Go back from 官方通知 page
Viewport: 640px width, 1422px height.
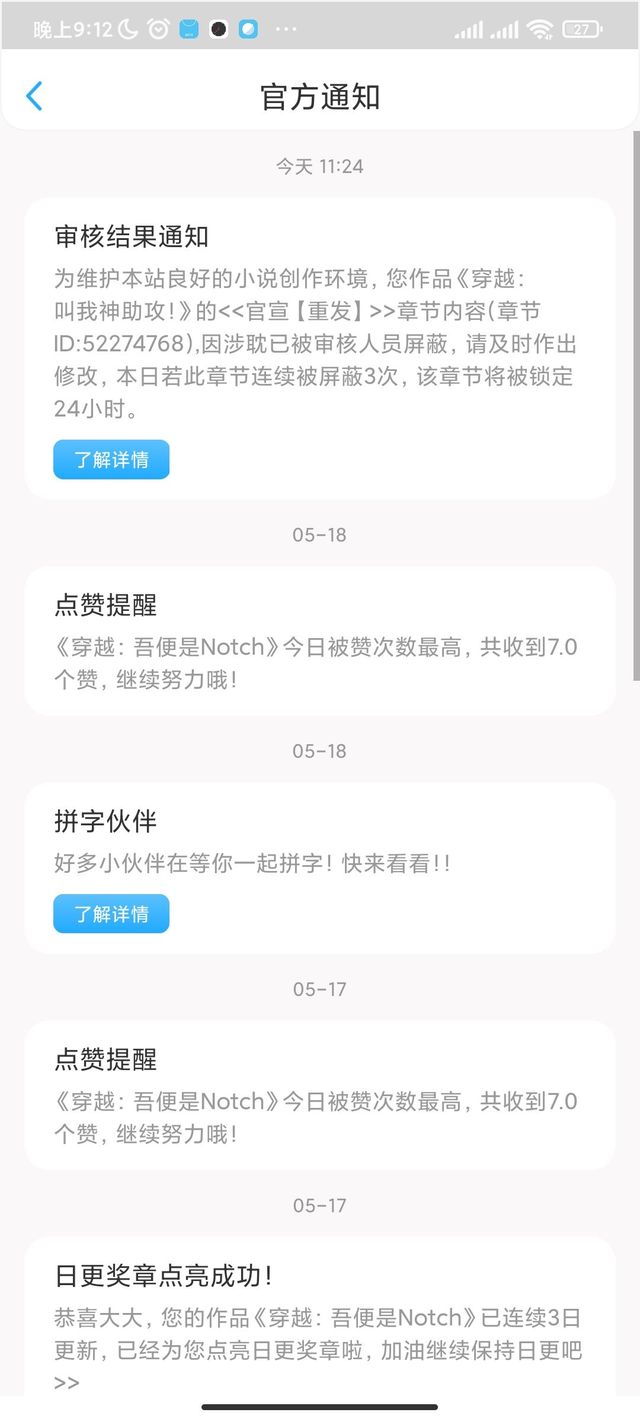tap(34, 96)
